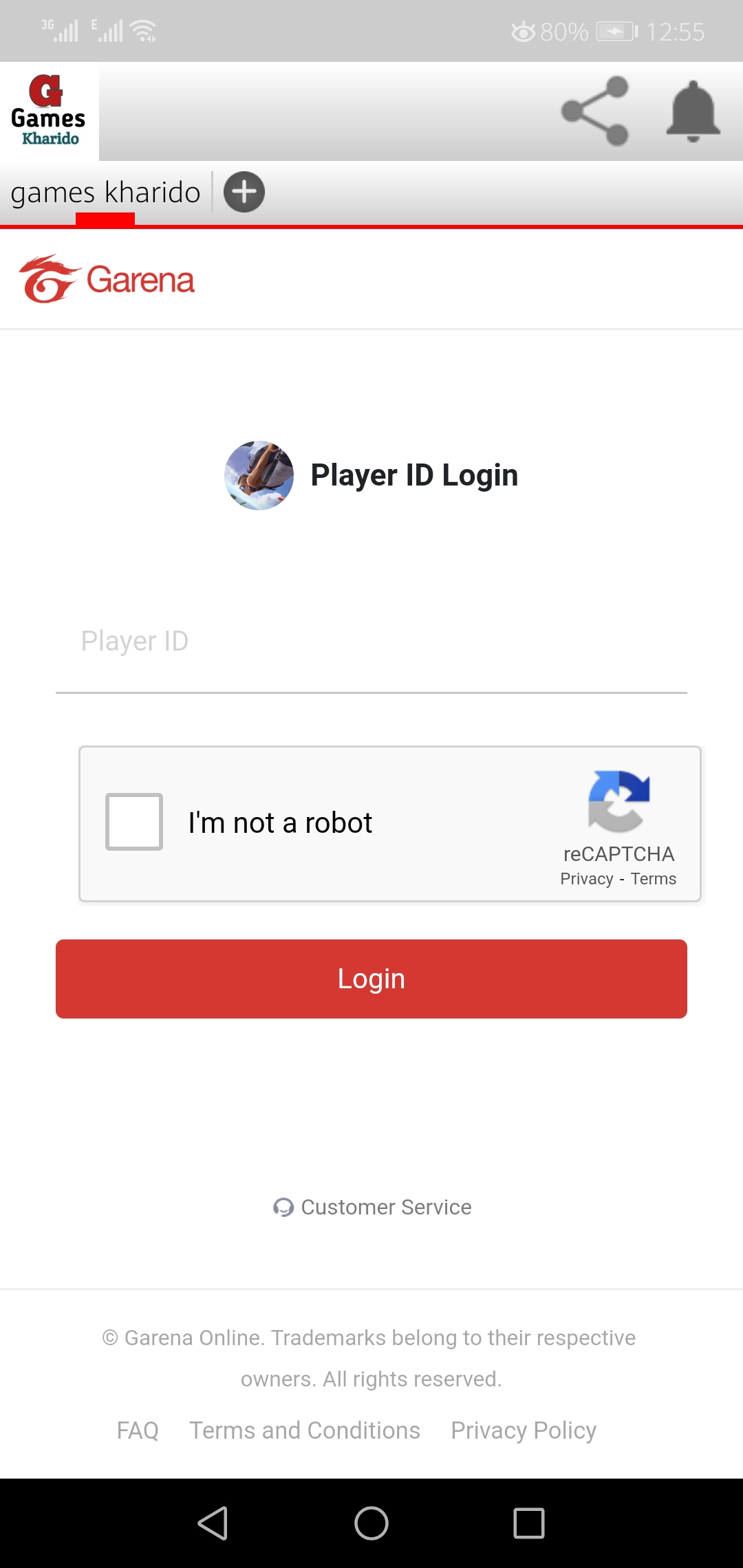Tap the Games Kharido app logo

(x=49, y=111)
